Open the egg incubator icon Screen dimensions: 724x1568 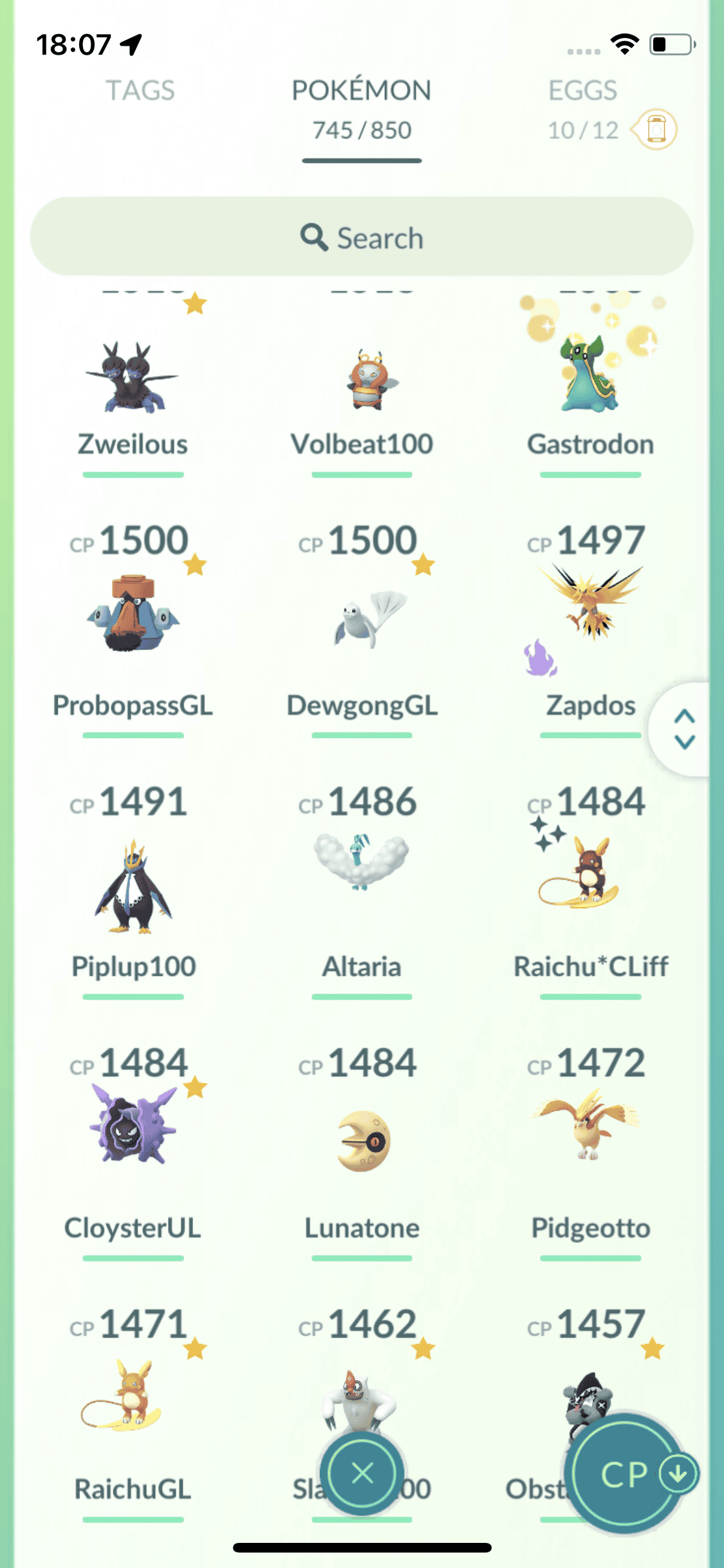click(656, 129)
